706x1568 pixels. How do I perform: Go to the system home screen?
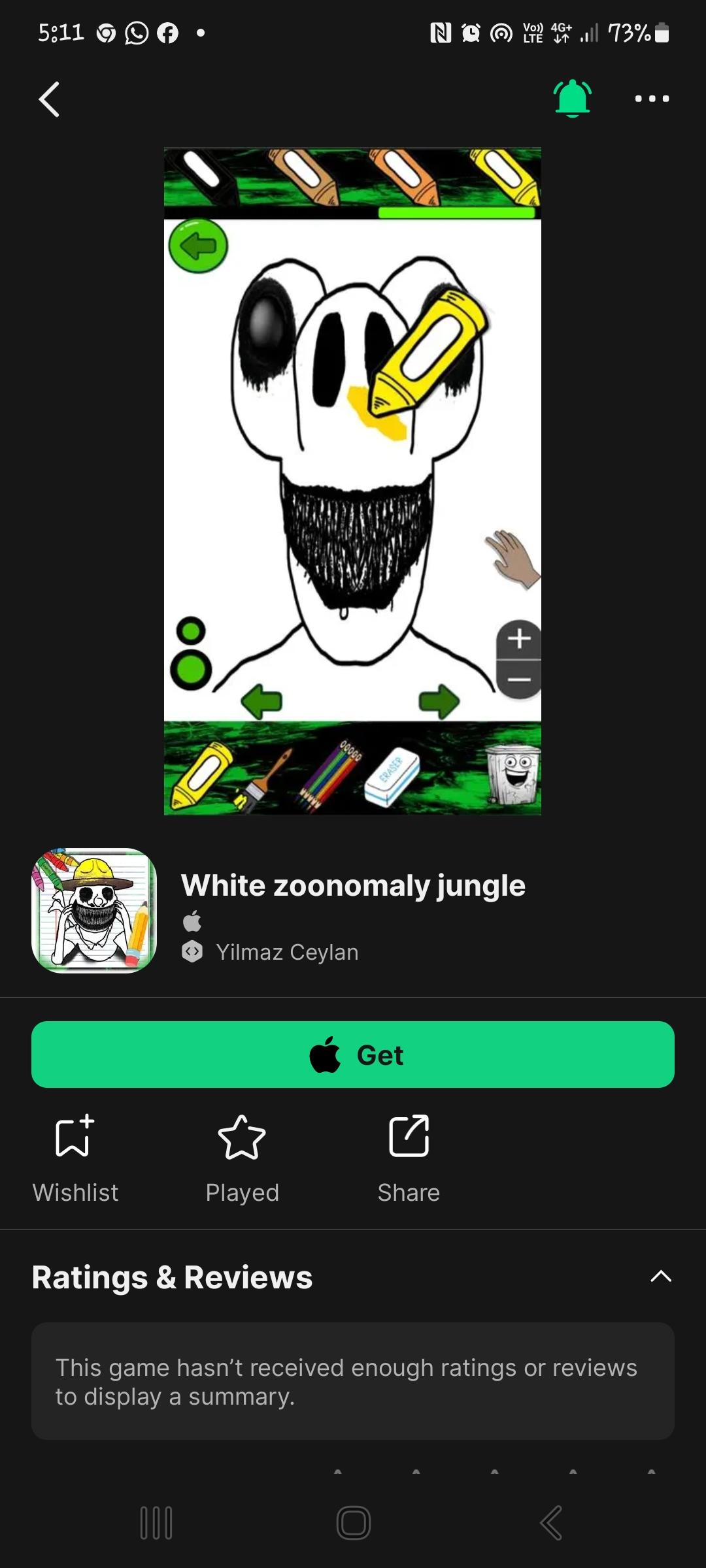[353, 1523]
